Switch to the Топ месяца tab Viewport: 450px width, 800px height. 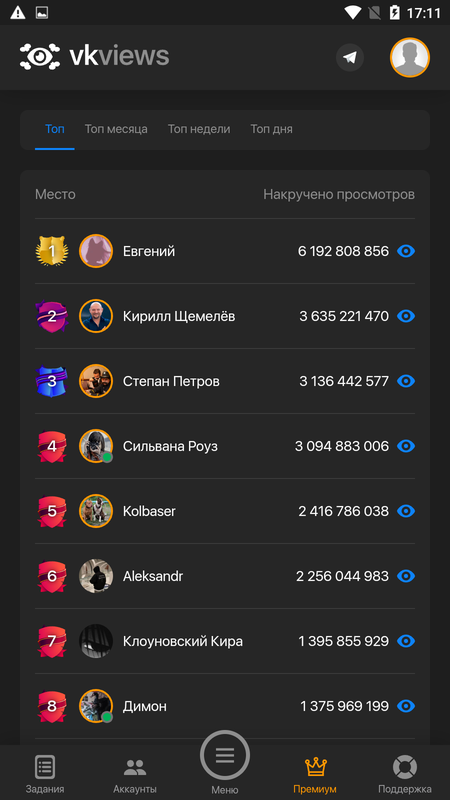point(116,129)
